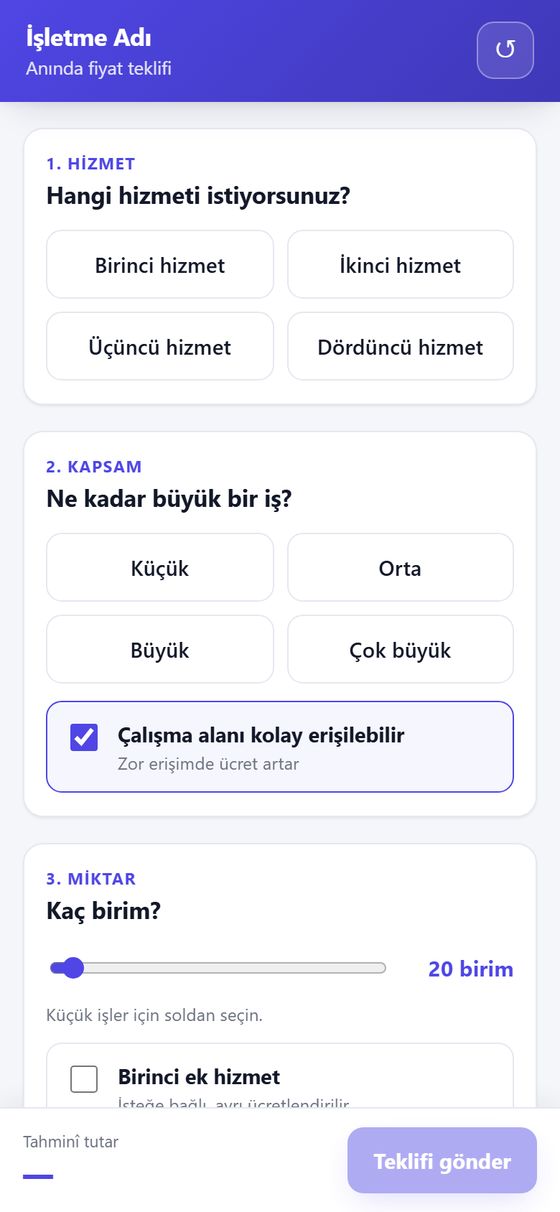Choose Küçük job size
560x1212 pixels.
[160, 568]
